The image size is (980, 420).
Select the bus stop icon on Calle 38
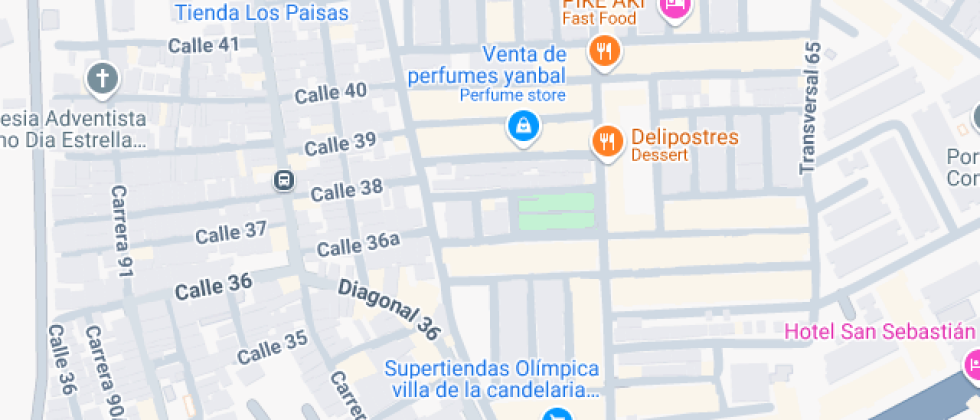coord(284,180)
